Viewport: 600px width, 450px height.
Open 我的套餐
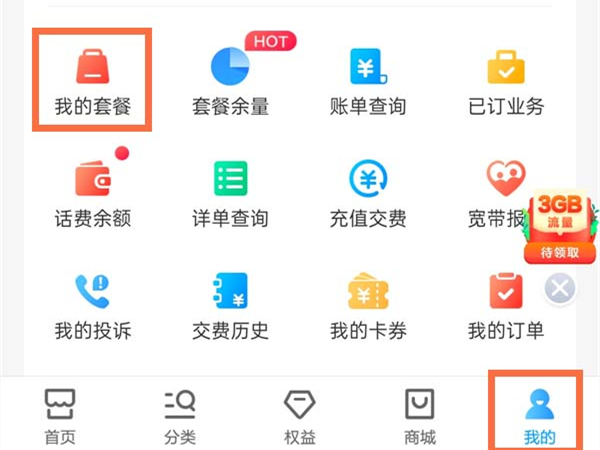point(93,79)
